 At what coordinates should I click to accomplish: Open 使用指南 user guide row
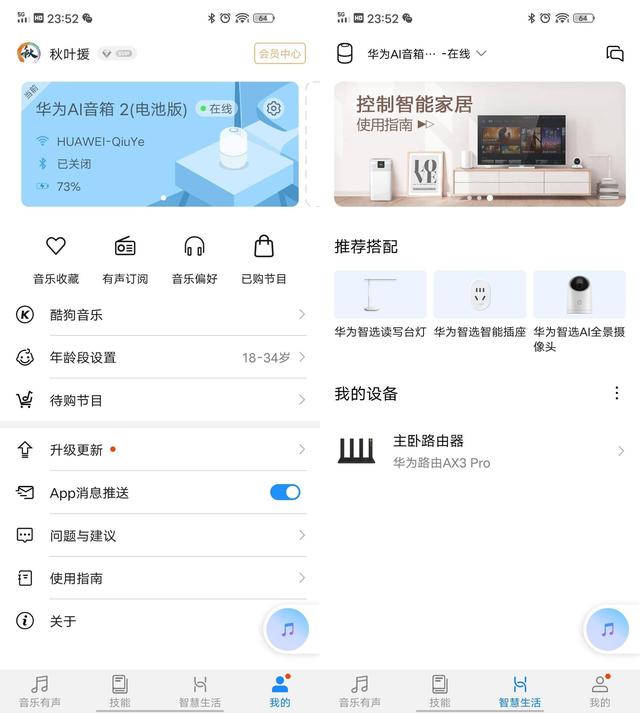160,578
